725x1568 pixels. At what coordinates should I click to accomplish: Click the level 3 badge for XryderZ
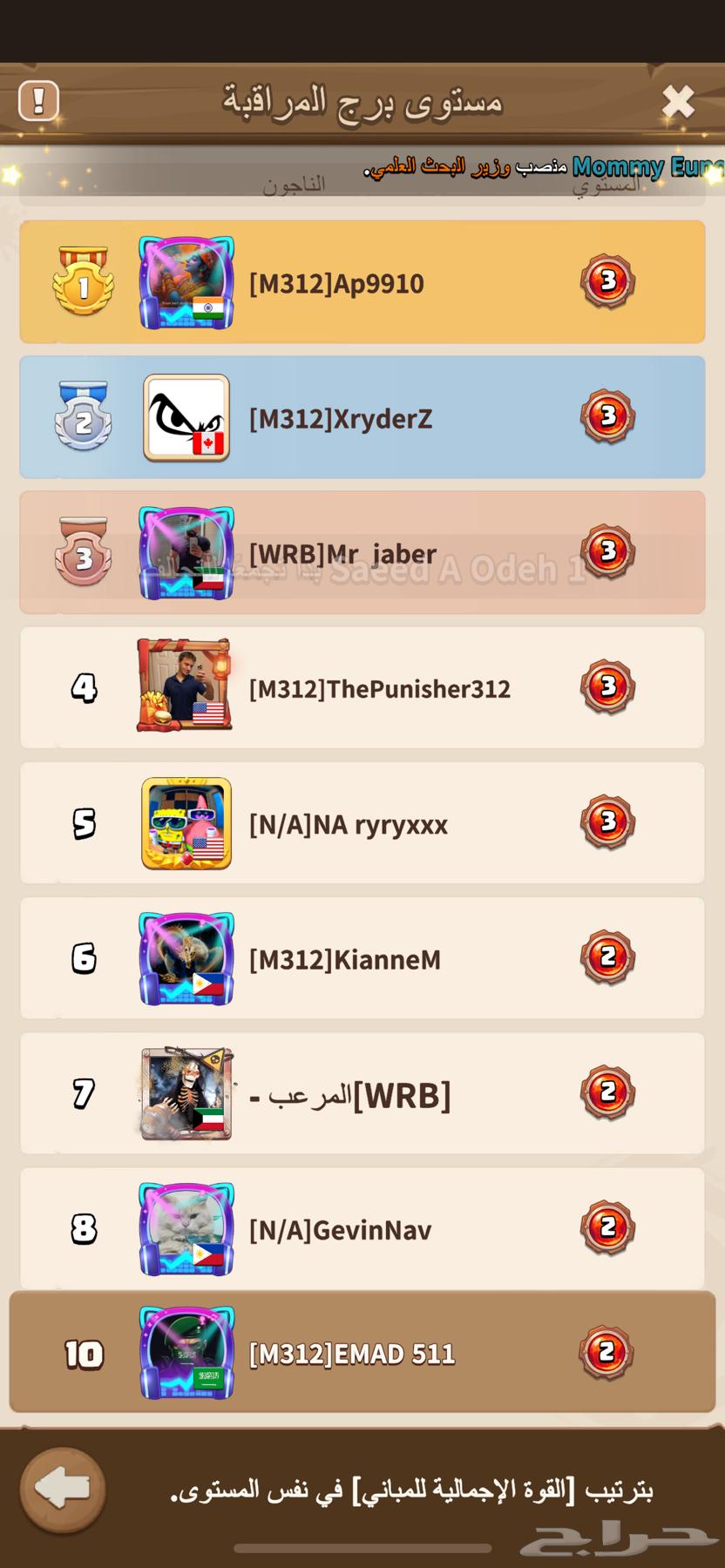point(607,416)
